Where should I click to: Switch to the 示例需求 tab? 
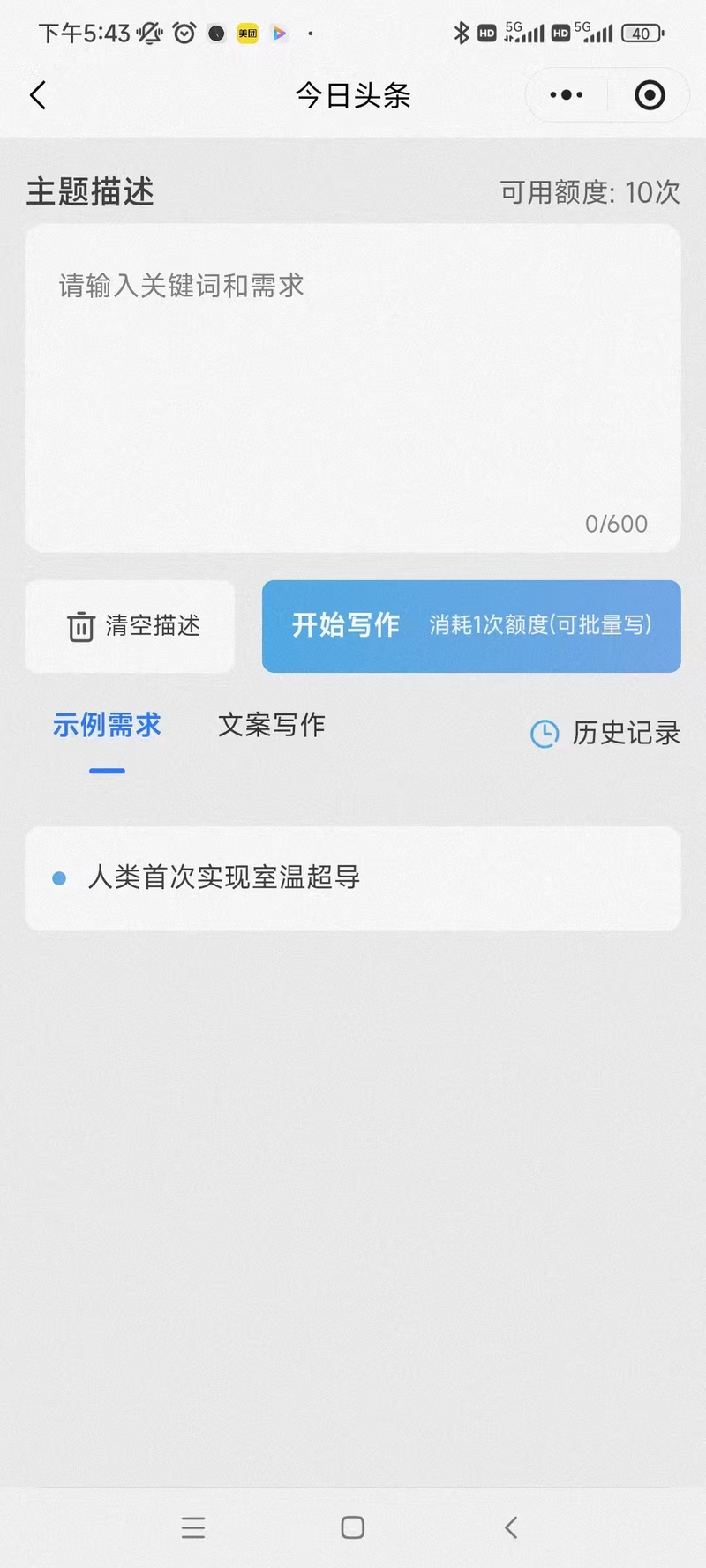pos(107,726)
